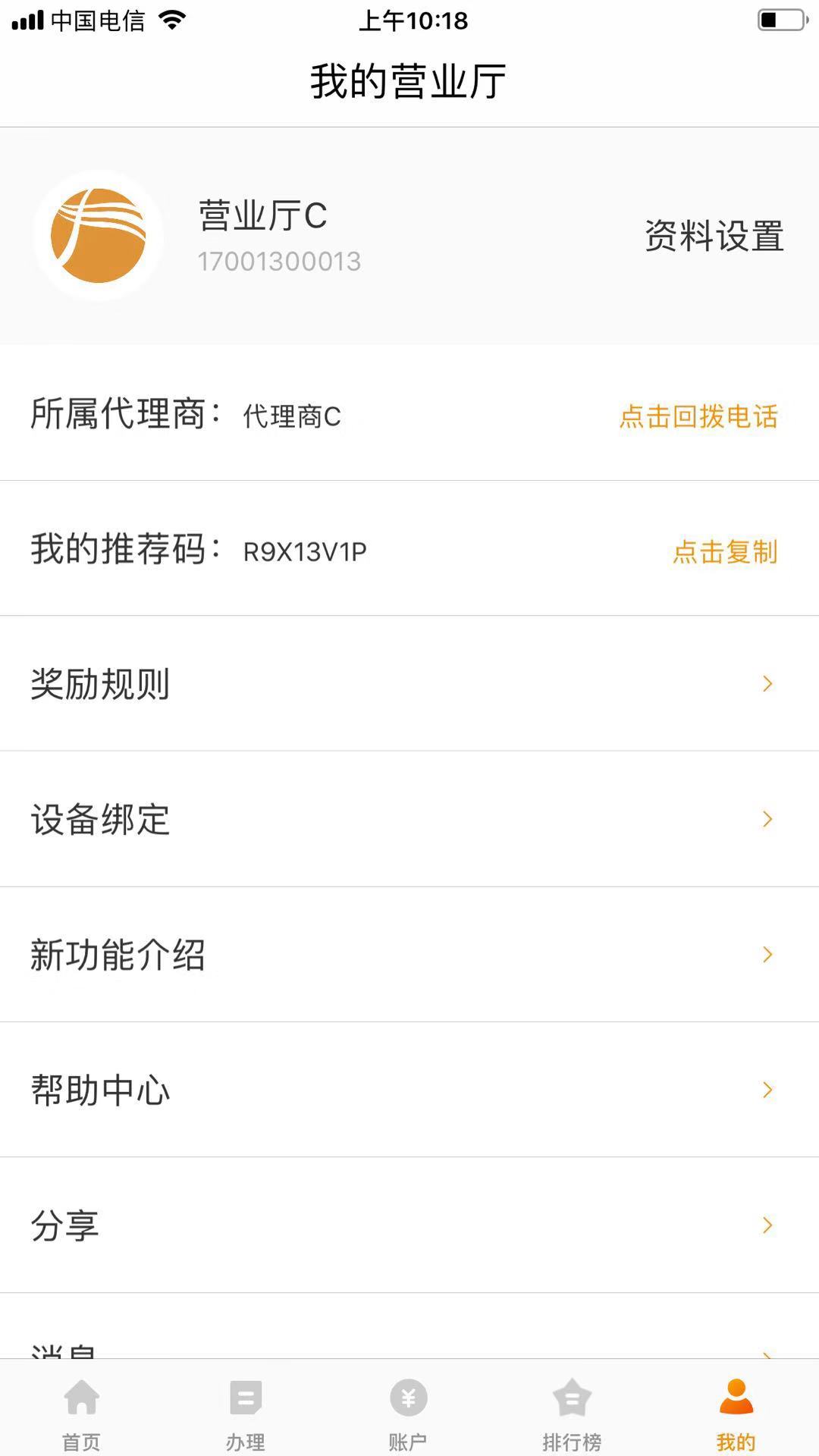This screenshot has width=819, height=1456.
Task: Open 设备绑定 device binding
Action: (409, 819)
